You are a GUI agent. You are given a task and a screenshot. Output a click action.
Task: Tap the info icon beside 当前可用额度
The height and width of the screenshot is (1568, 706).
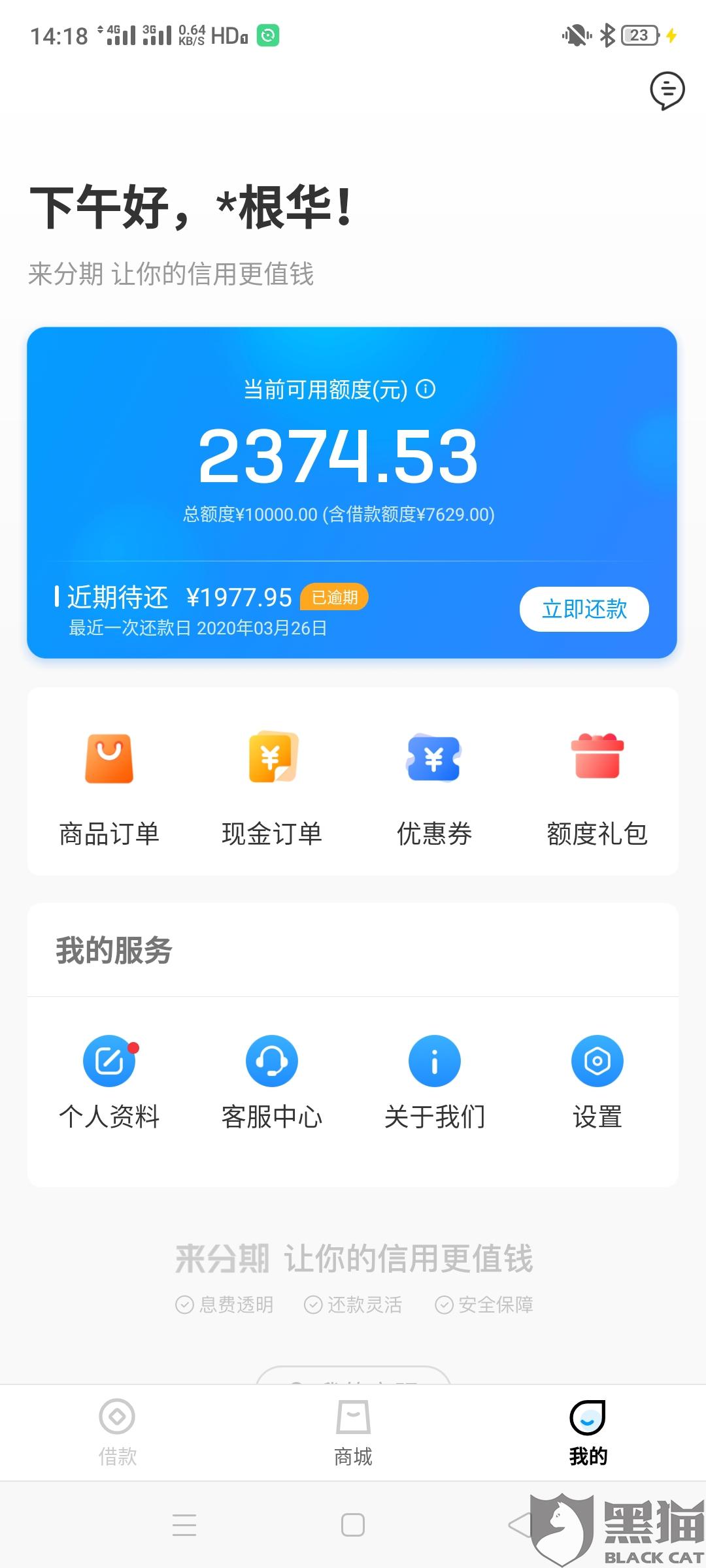pos(426,389)
